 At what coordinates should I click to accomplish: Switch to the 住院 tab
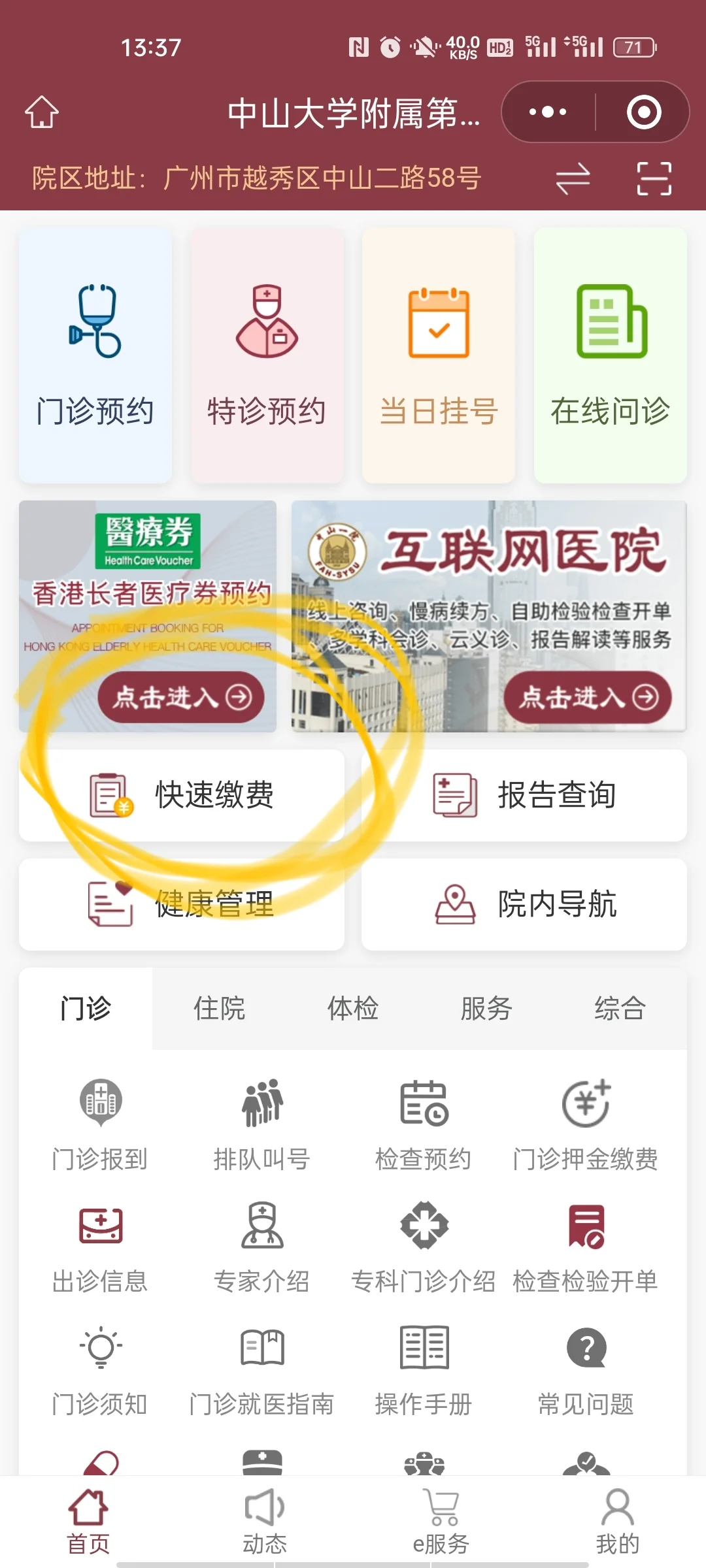[x=220, y=1009]
